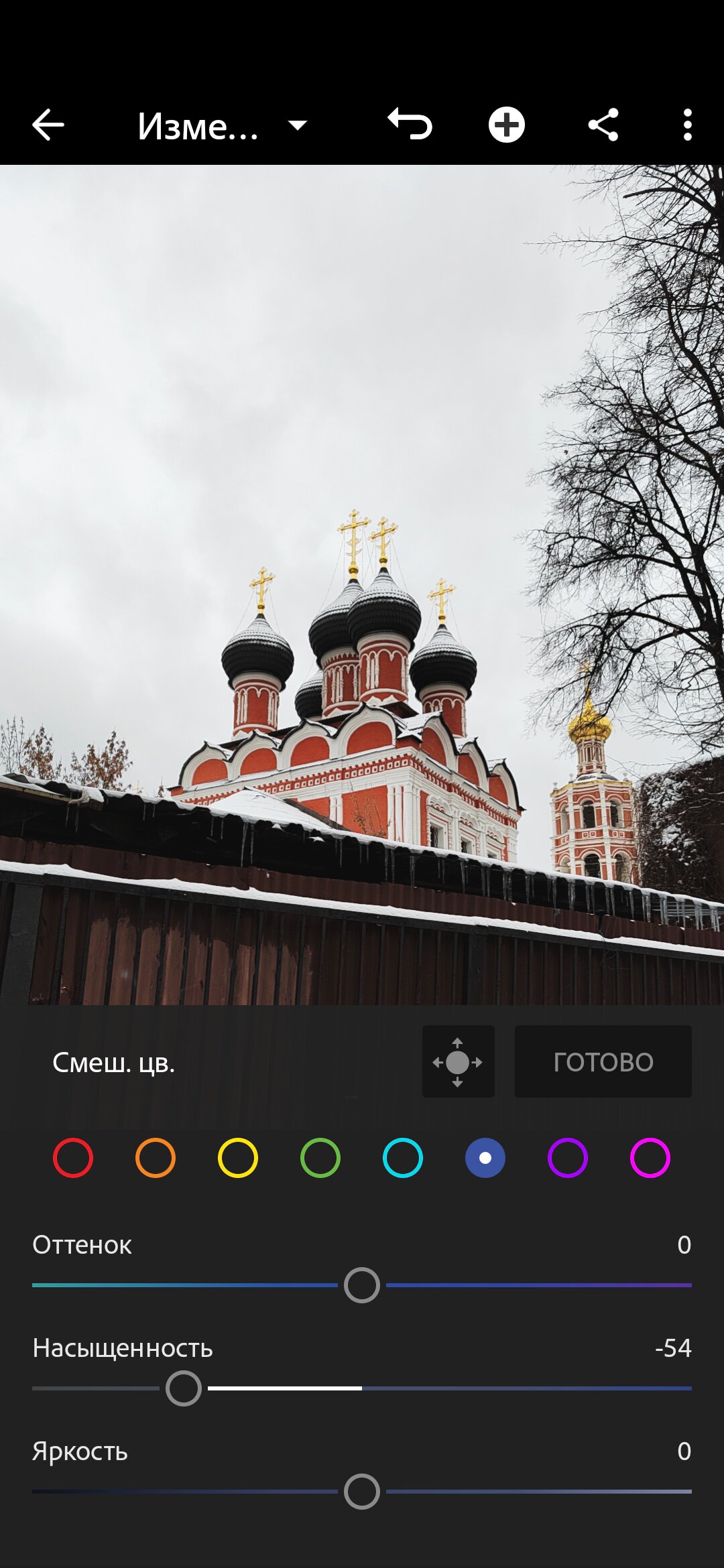724x1568 pixels.
Task: Tap the Яркость slider handle
Action: tap(362, 1492)
